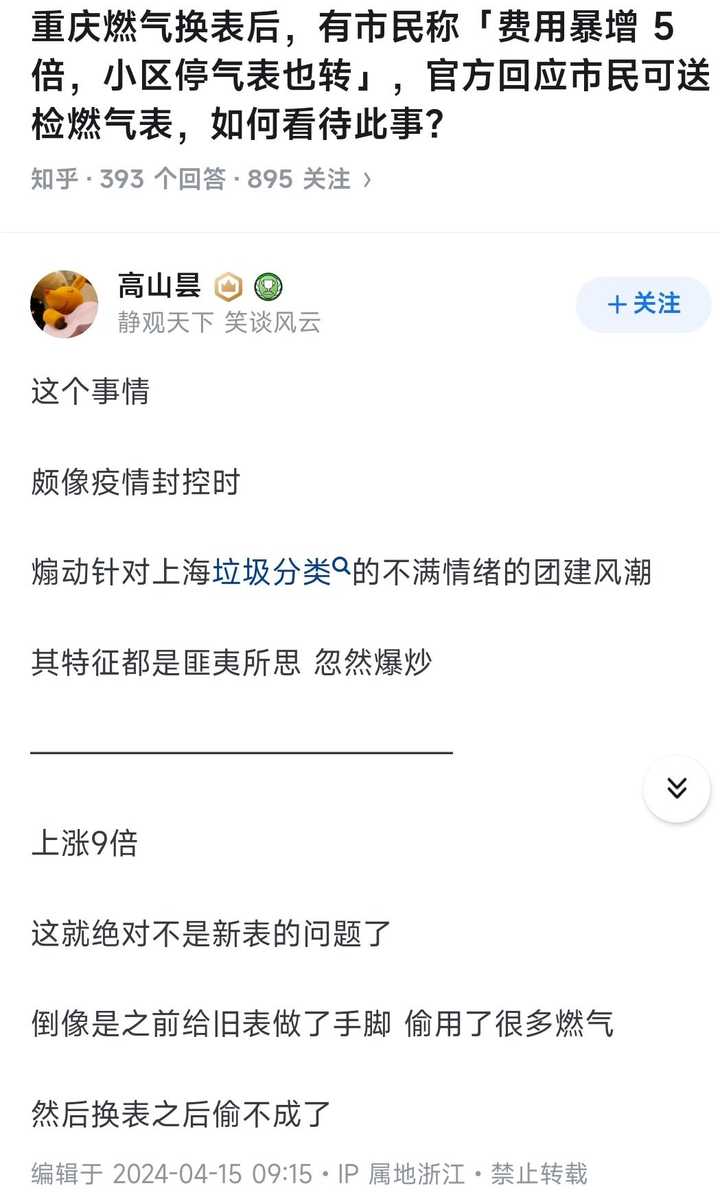Open the question title about 重庆燃气换表

point(370,76)
